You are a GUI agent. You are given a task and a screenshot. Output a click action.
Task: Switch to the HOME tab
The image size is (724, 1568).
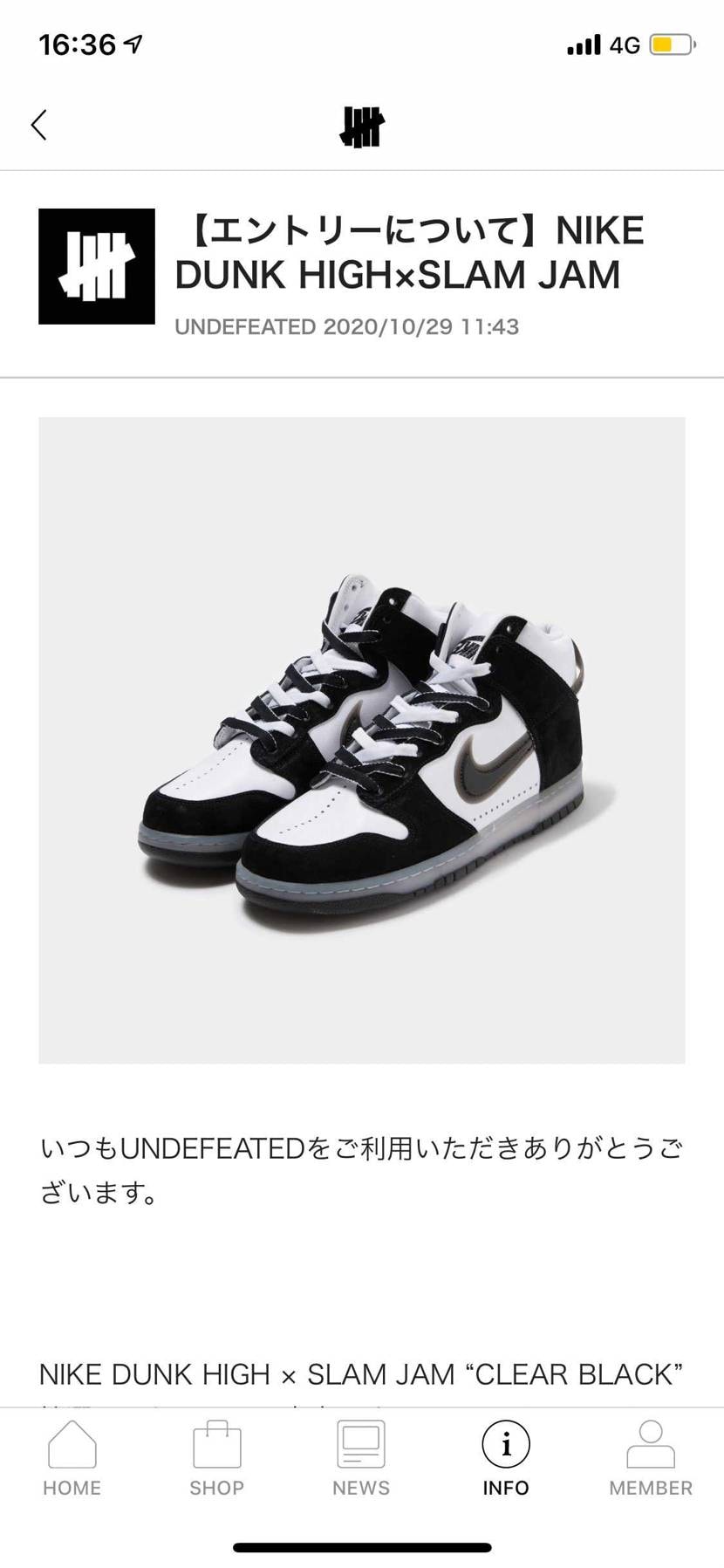pyautogui.click(x=72, y=1459)
